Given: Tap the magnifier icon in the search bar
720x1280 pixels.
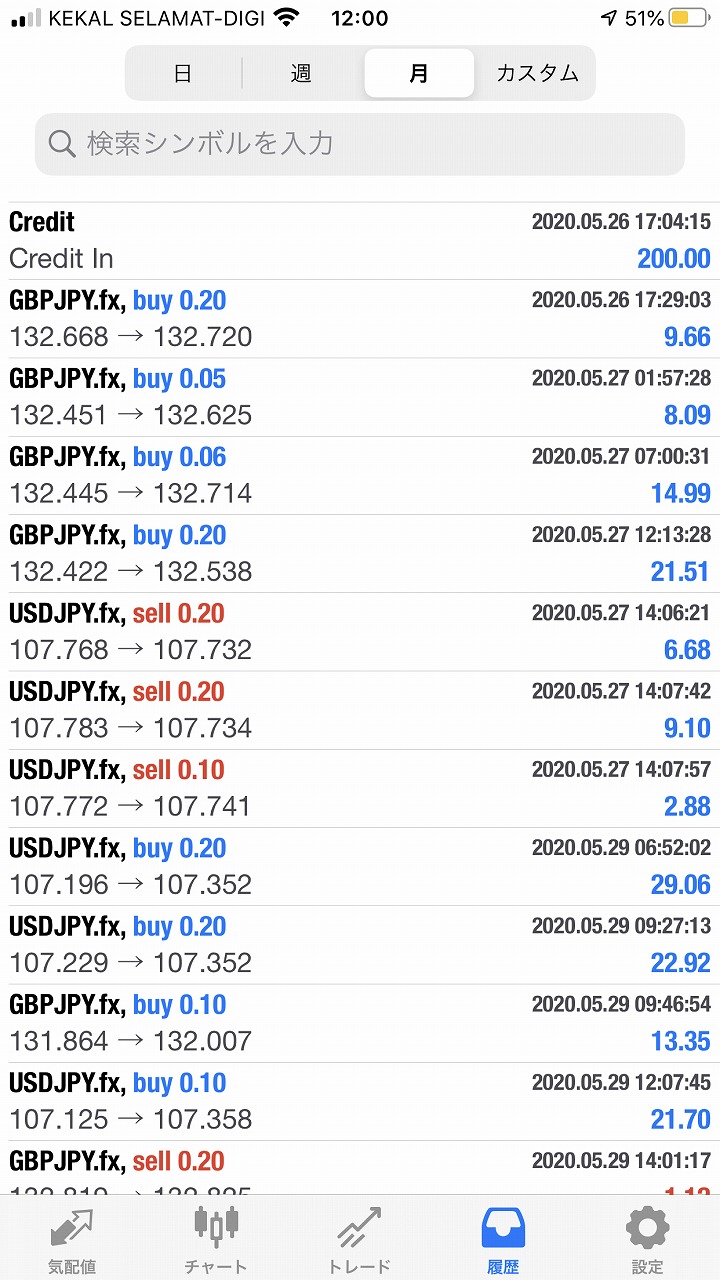Looking at the screenshot, I should 61,145.
